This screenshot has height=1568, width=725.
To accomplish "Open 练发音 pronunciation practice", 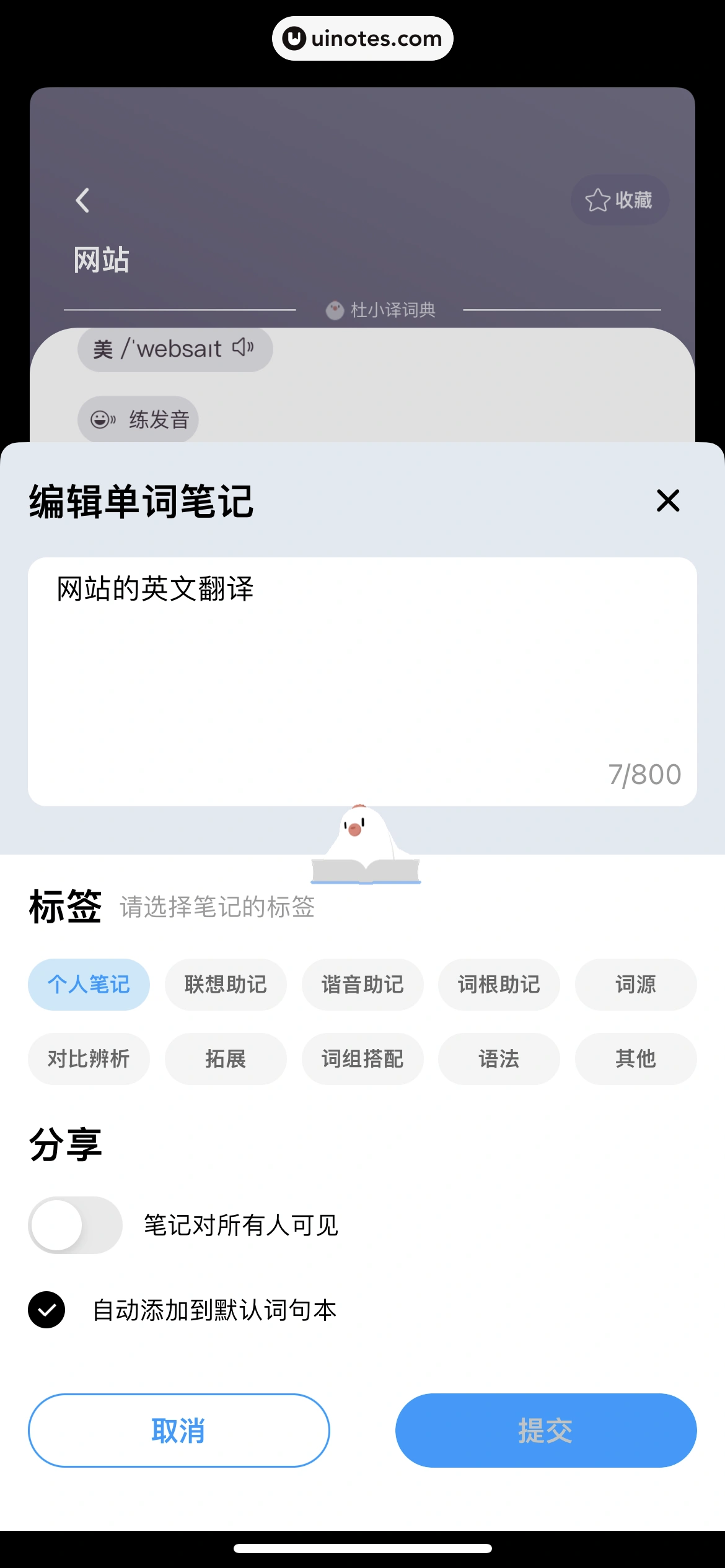I will 138,419.
